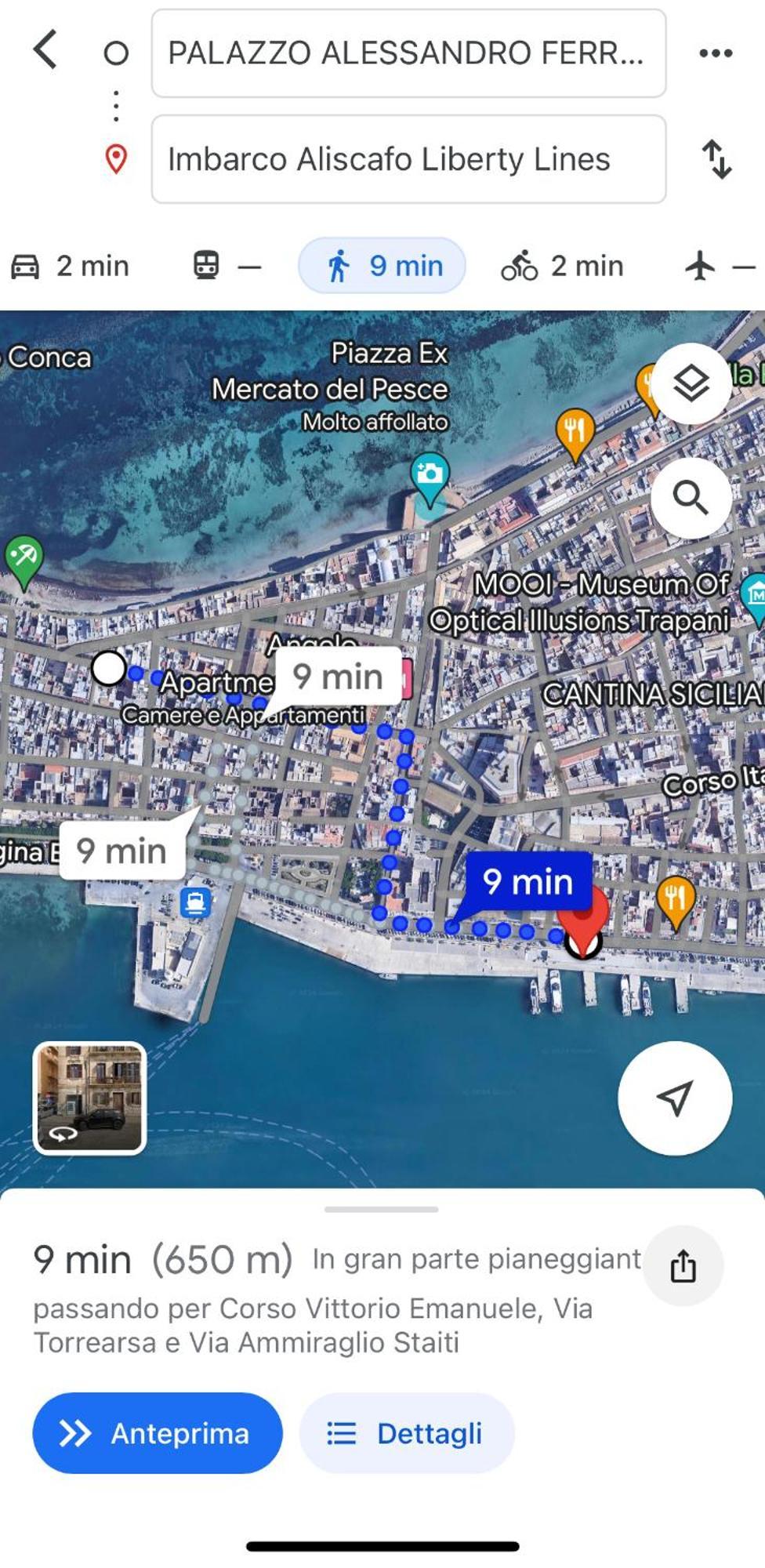765x1568 pixels.
Task: Select the public transit mode
Action: pyautogui.click(x=226, y=267)
